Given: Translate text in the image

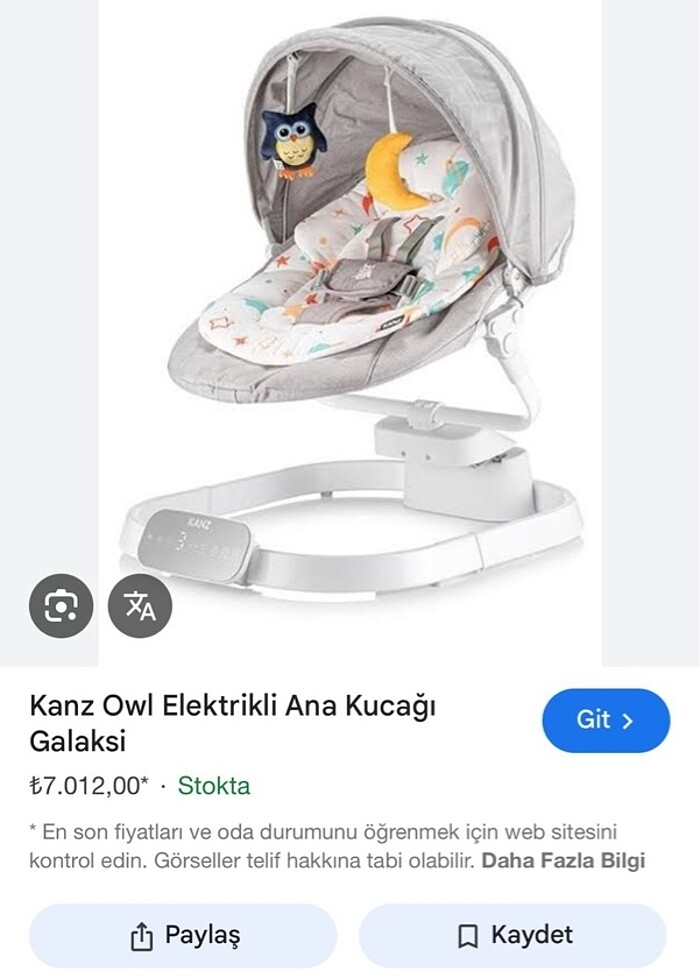Looking at the screenshot, I should tap(140, 606).
